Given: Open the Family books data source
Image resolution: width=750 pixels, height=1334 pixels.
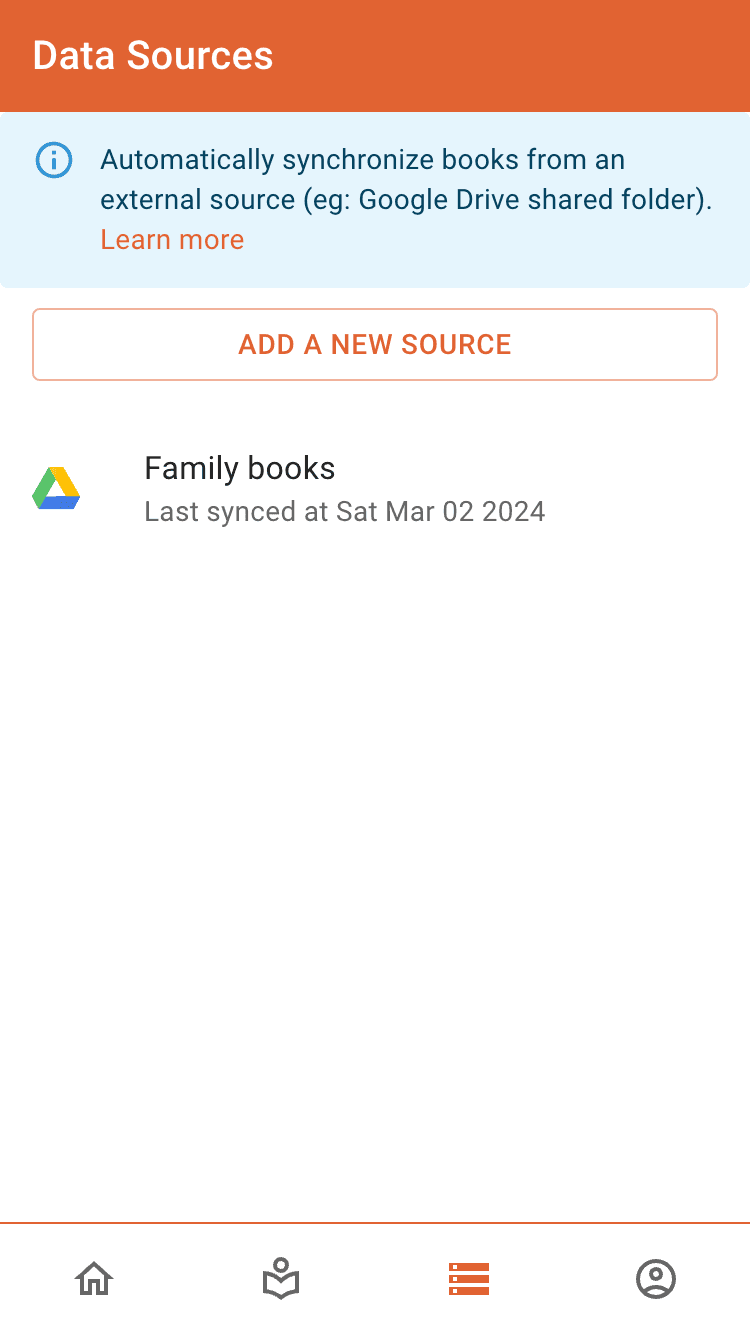Looking at the screenshot, I should [x=344, y=489].
